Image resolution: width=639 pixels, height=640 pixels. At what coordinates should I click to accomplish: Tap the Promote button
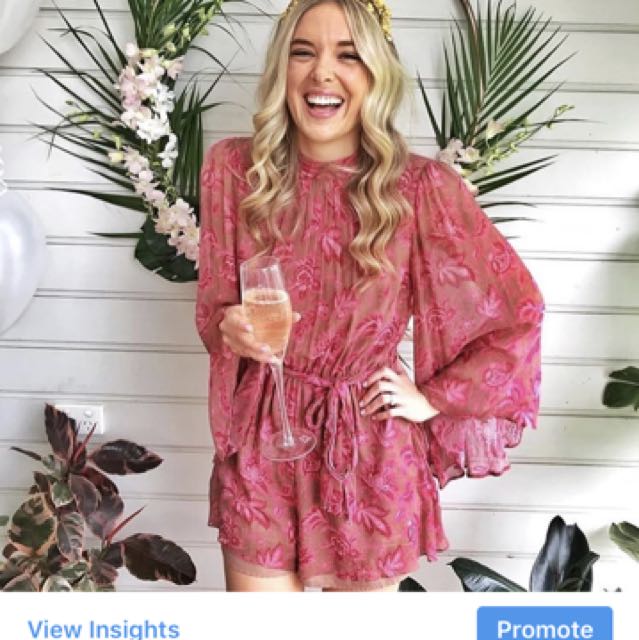[x=544, y=626]
